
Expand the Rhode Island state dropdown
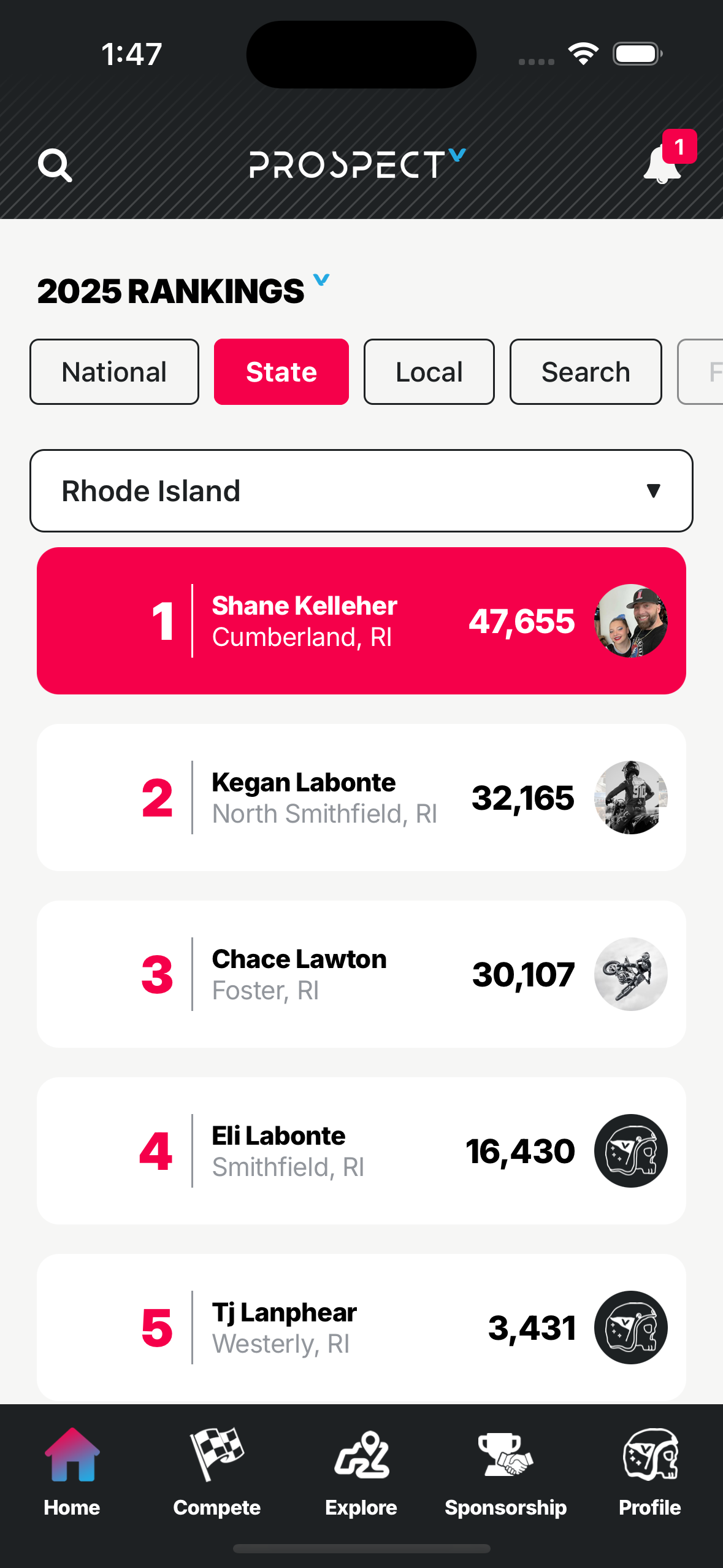(361, 491)
